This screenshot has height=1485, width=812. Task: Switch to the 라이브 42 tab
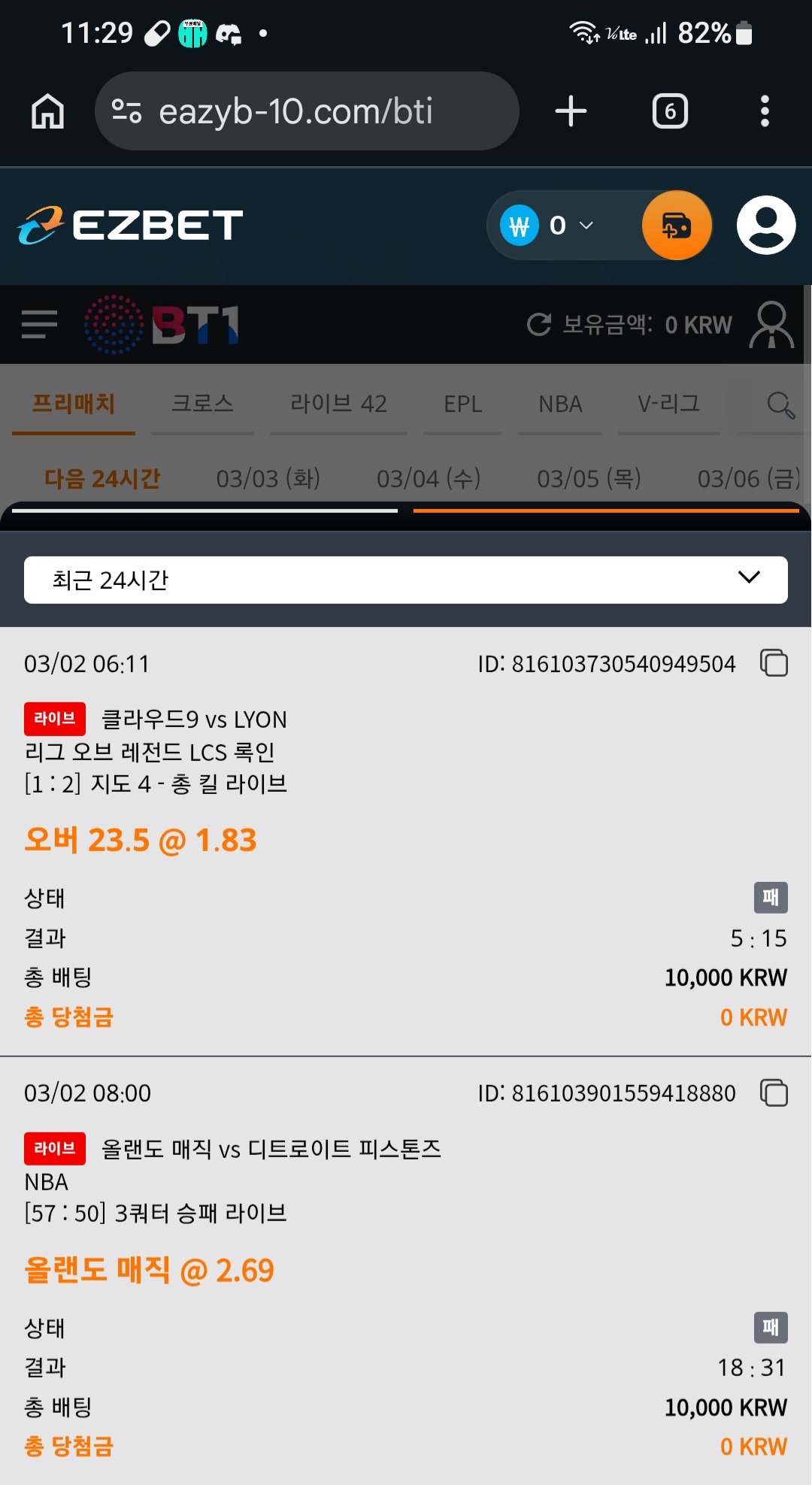click(338, 404)
